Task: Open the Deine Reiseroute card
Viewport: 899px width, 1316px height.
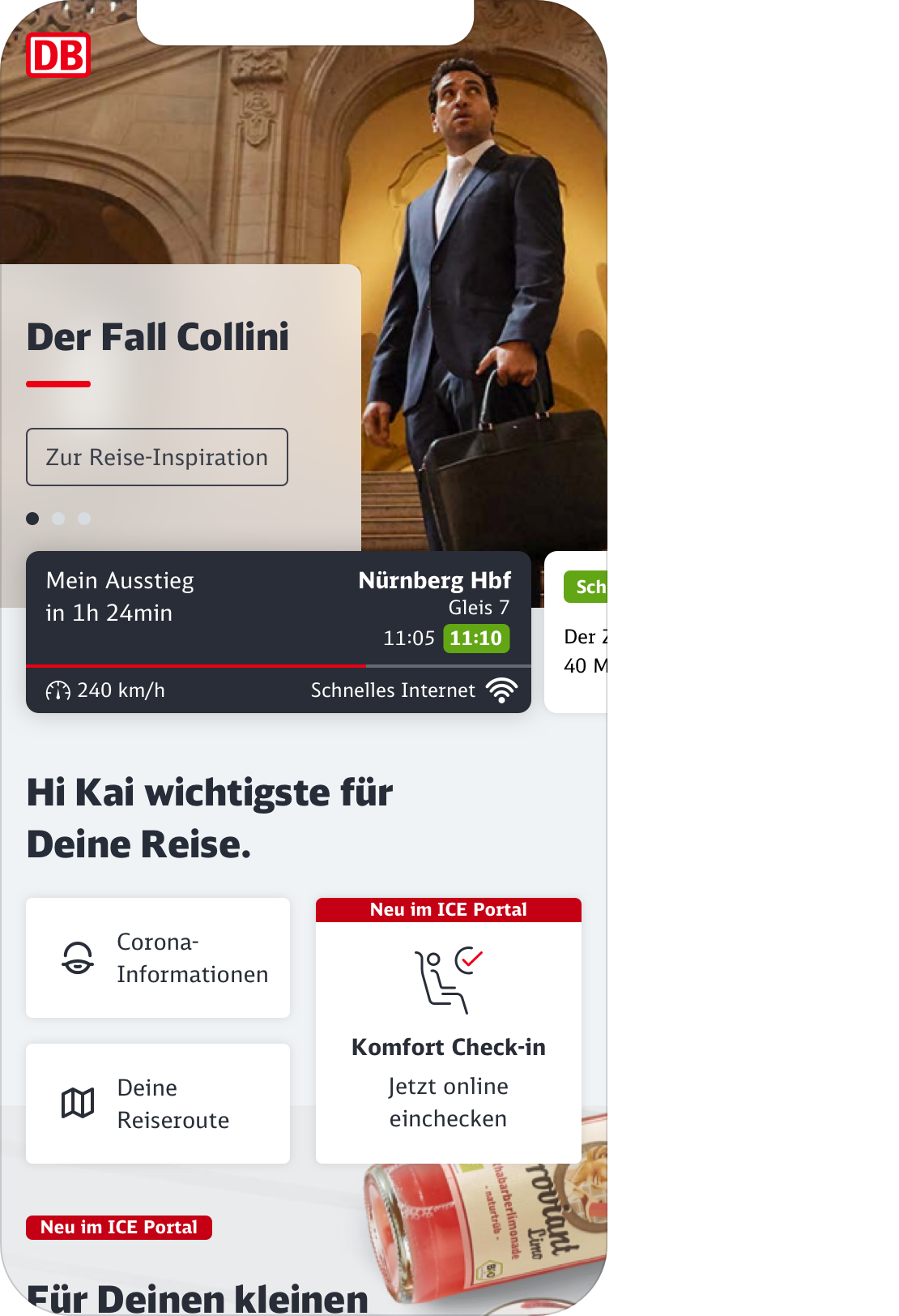Action: (158, 1104)
